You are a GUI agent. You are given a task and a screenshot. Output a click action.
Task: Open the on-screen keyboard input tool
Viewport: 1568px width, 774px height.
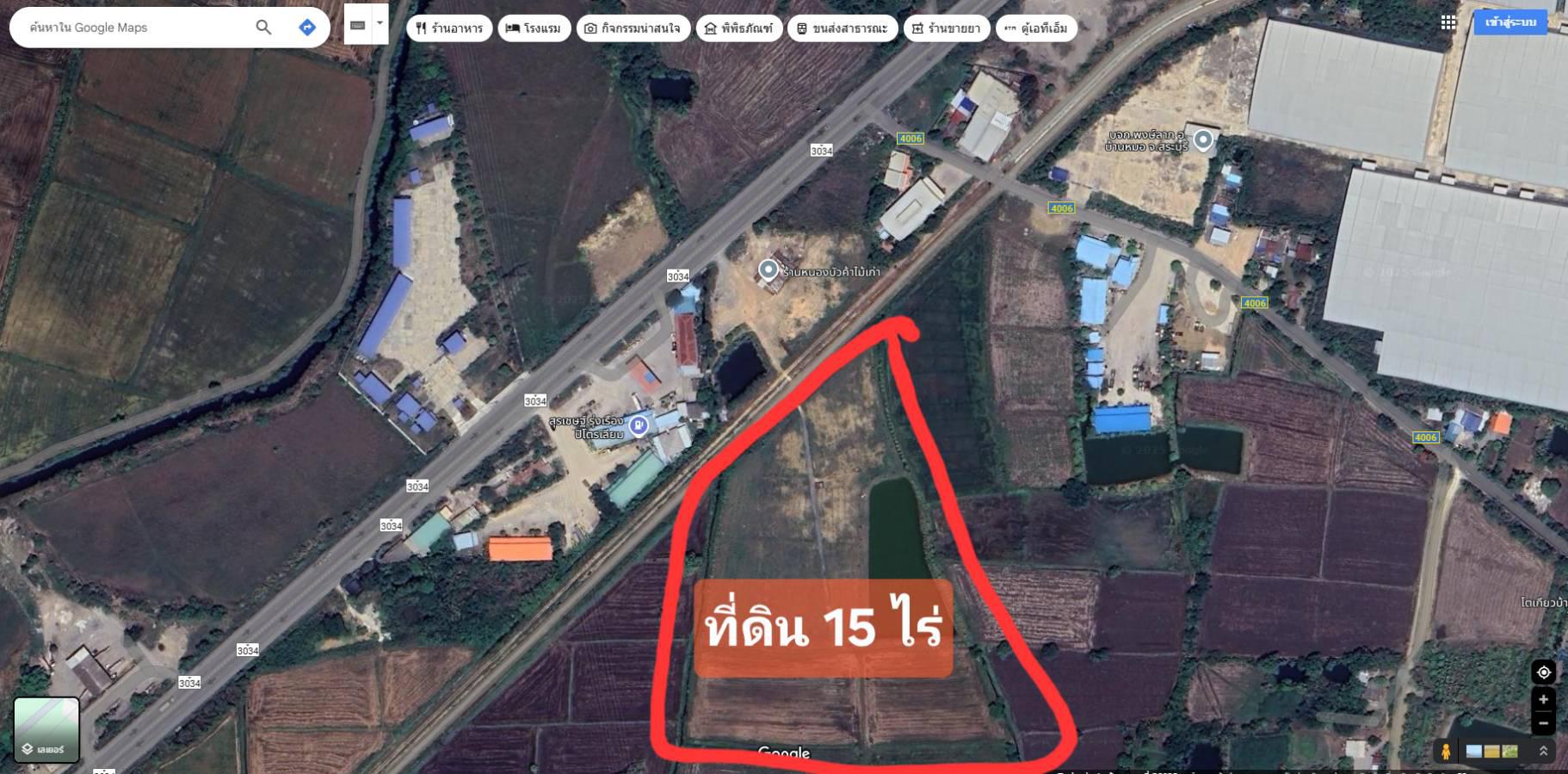[x=357, y=25]
